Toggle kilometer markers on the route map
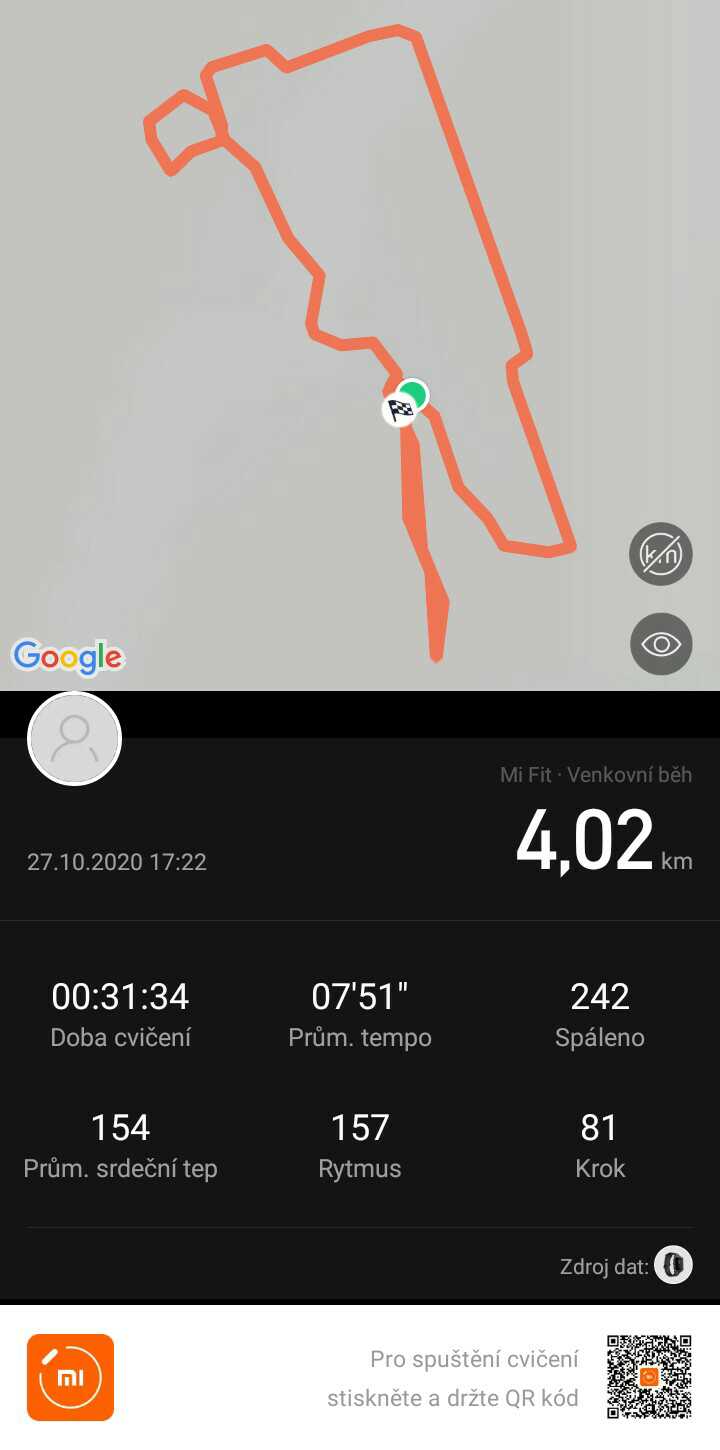 661,554
